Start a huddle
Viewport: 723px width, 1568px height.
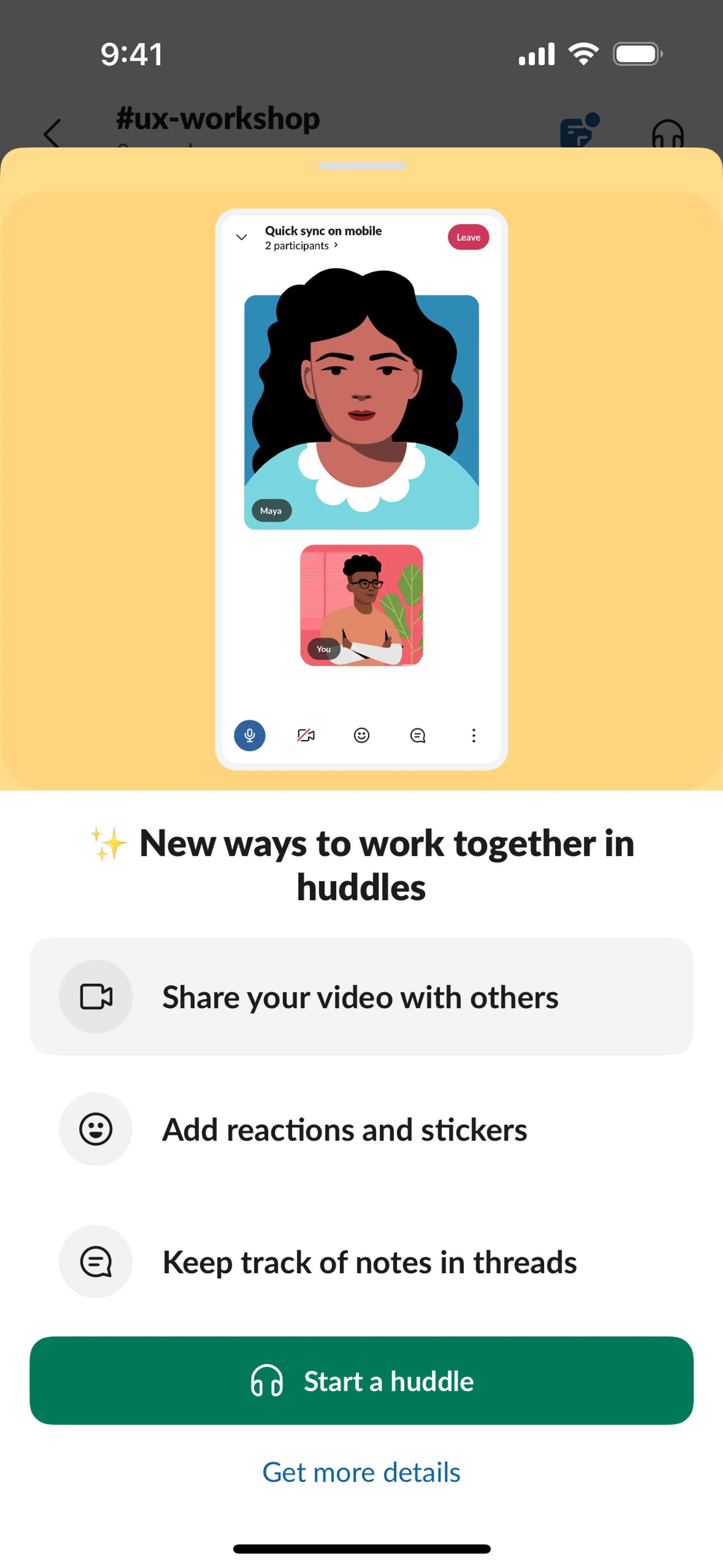361,1380
